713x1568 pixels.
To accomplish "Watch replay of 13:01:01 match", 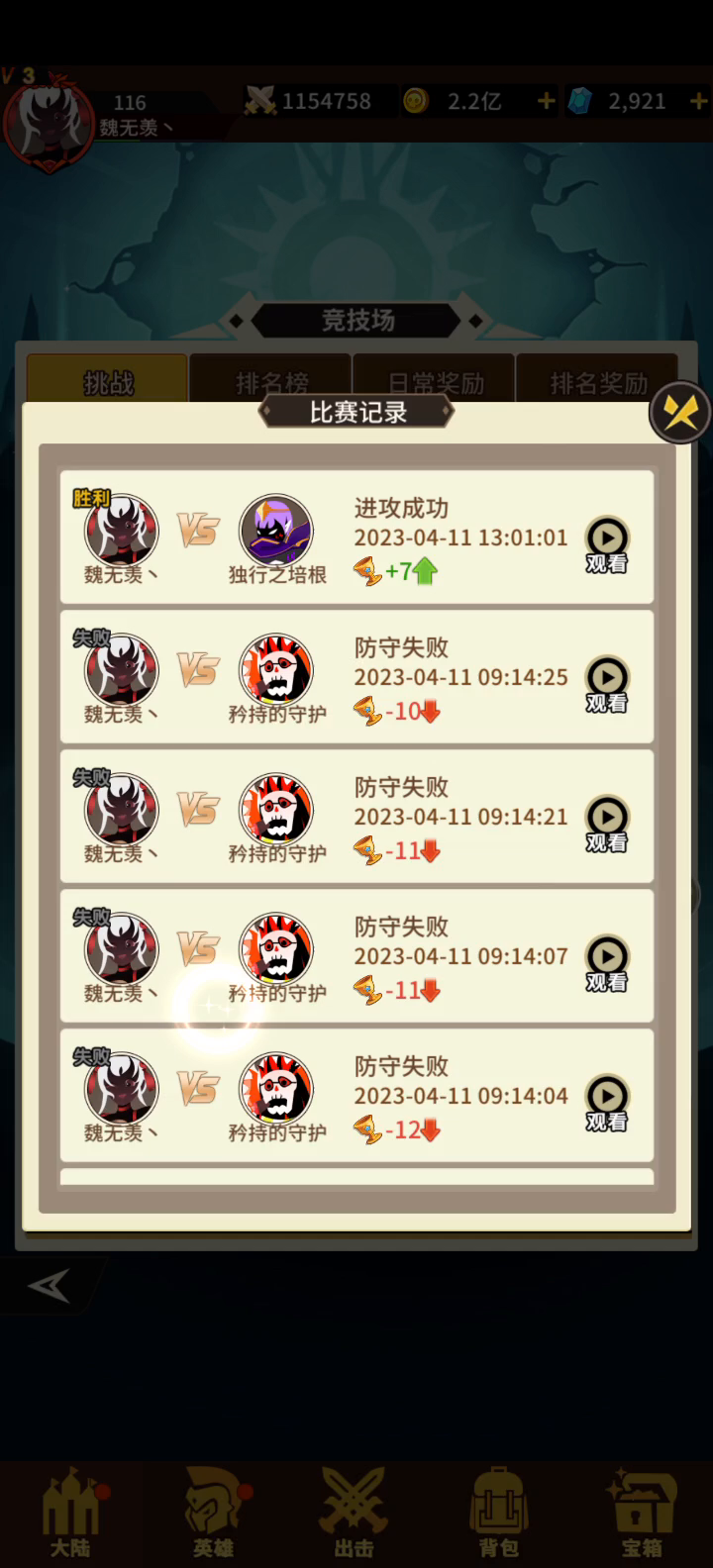I will pos(606,539).
